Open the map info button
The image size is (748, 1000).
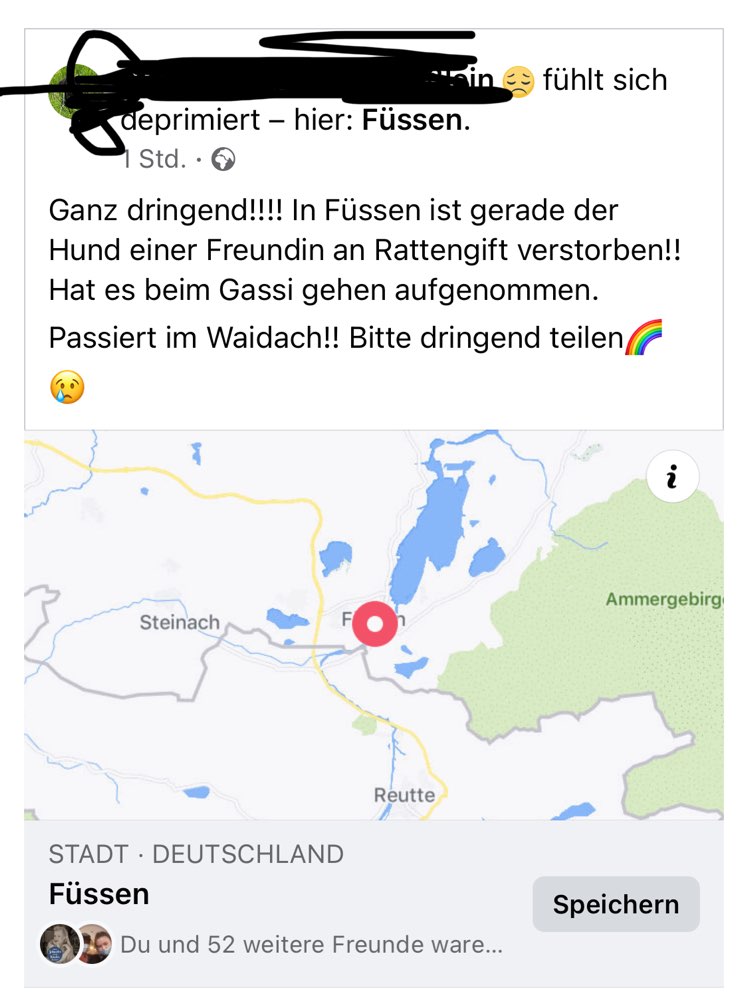tap(671, 476)
